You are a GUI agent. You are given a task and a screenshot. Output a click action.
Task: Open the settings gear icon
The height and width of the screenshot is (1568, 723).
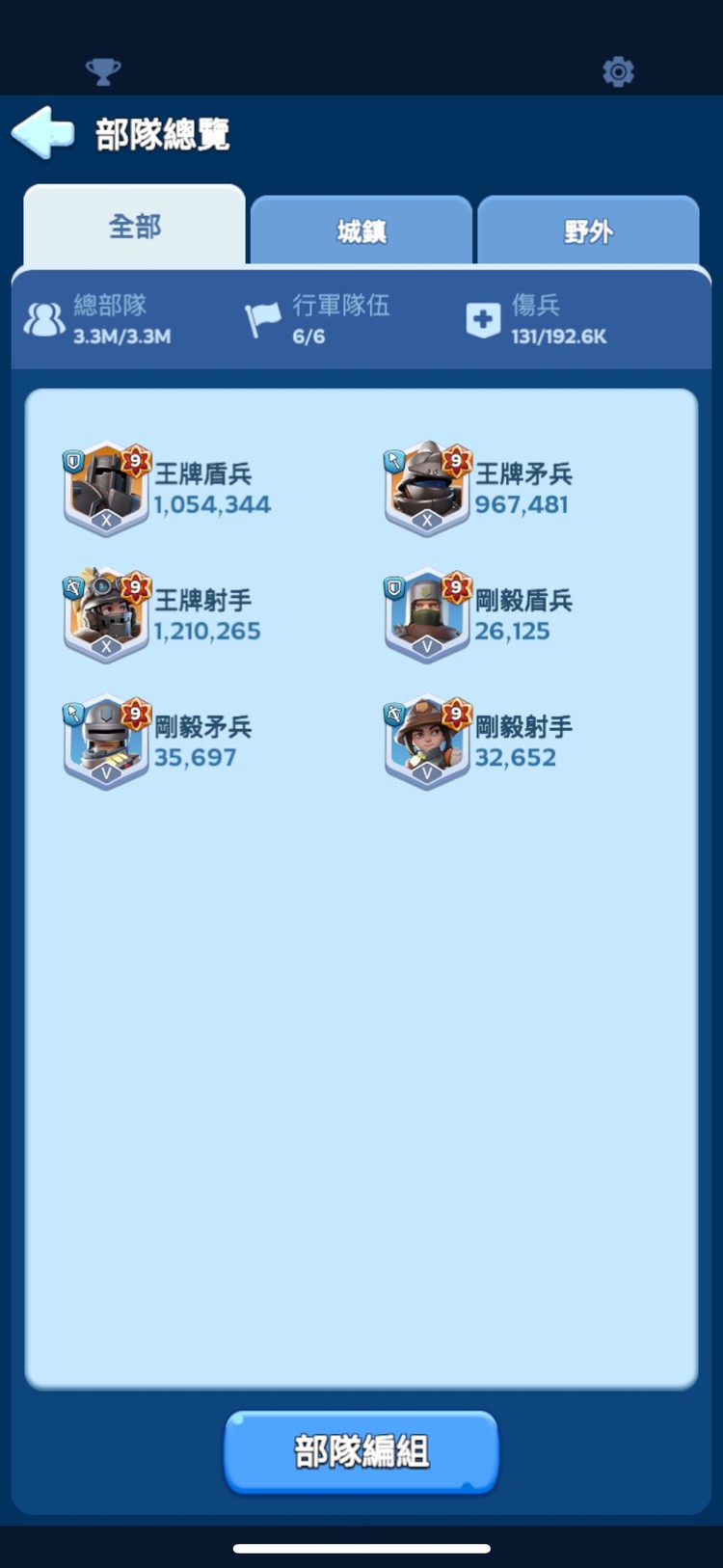[x=618, y=71]
